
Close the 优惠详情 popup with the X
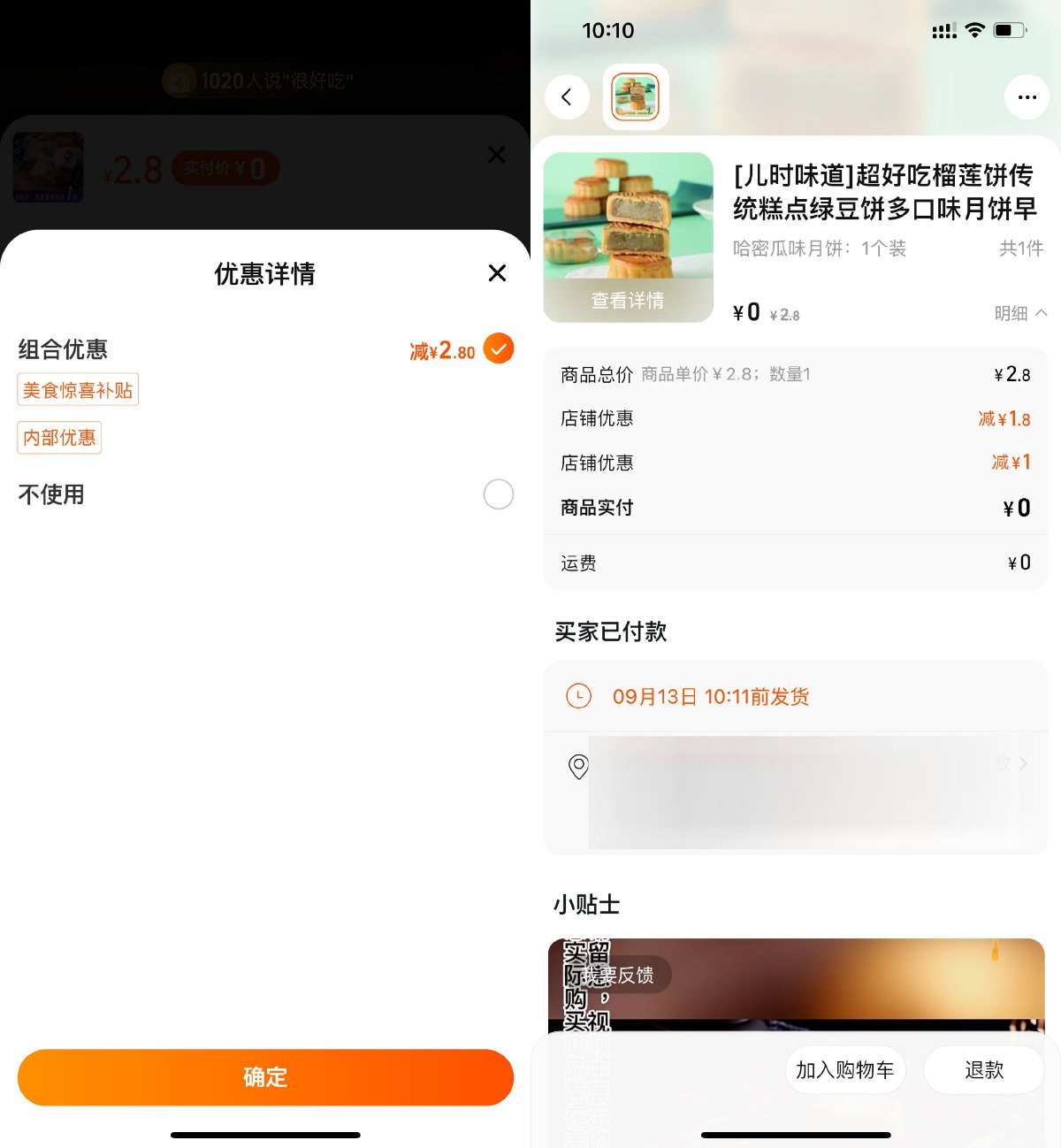[497, 273]
